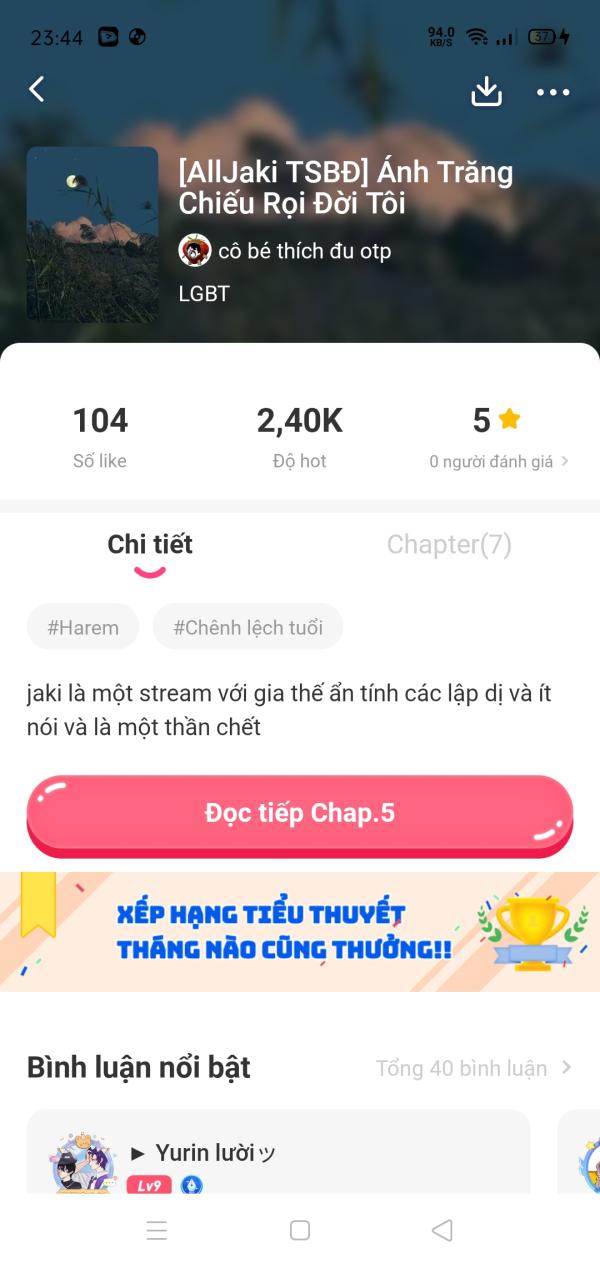Download this story for offline reading
600x1267 pixels.
click(486, 91)
